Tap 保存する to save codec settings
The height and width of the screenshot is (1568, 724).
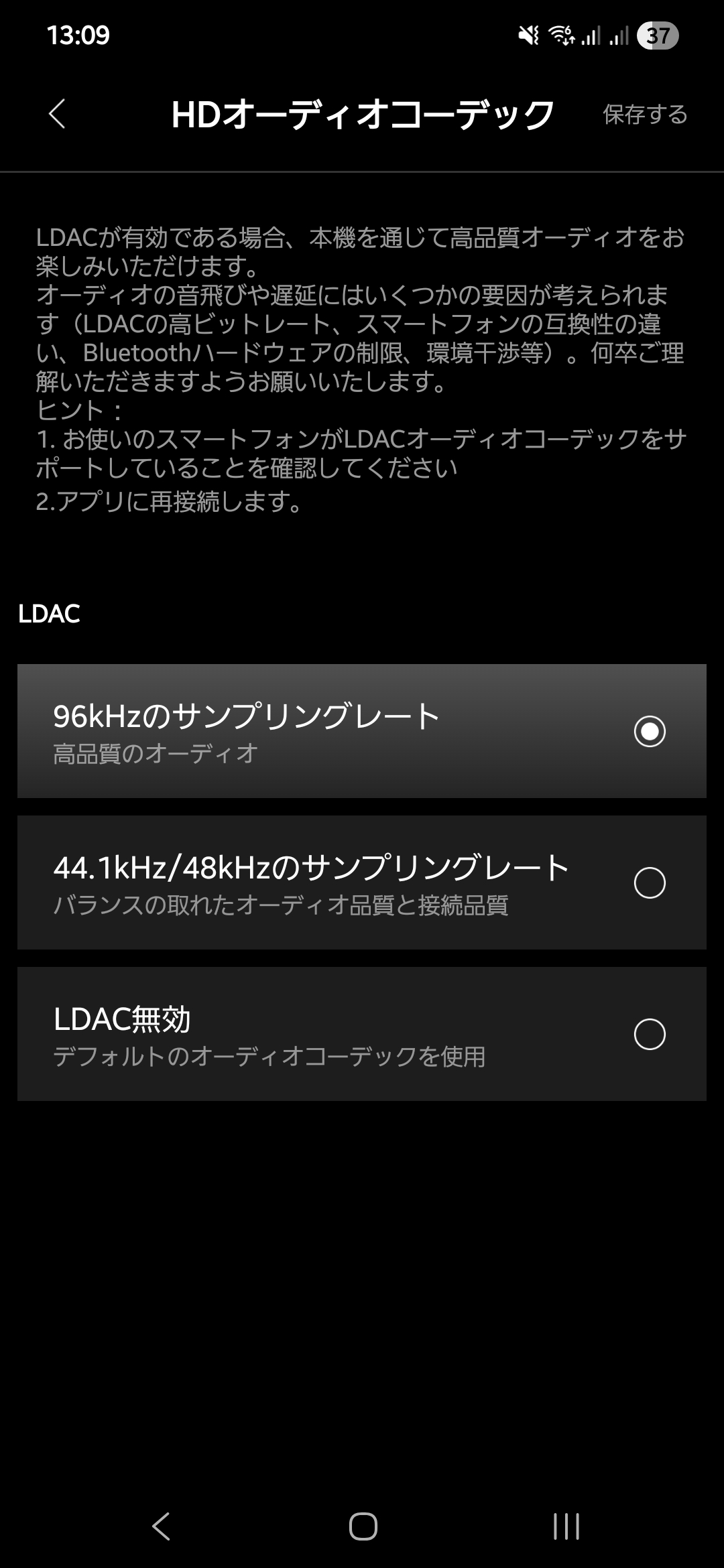coord(645,115)
